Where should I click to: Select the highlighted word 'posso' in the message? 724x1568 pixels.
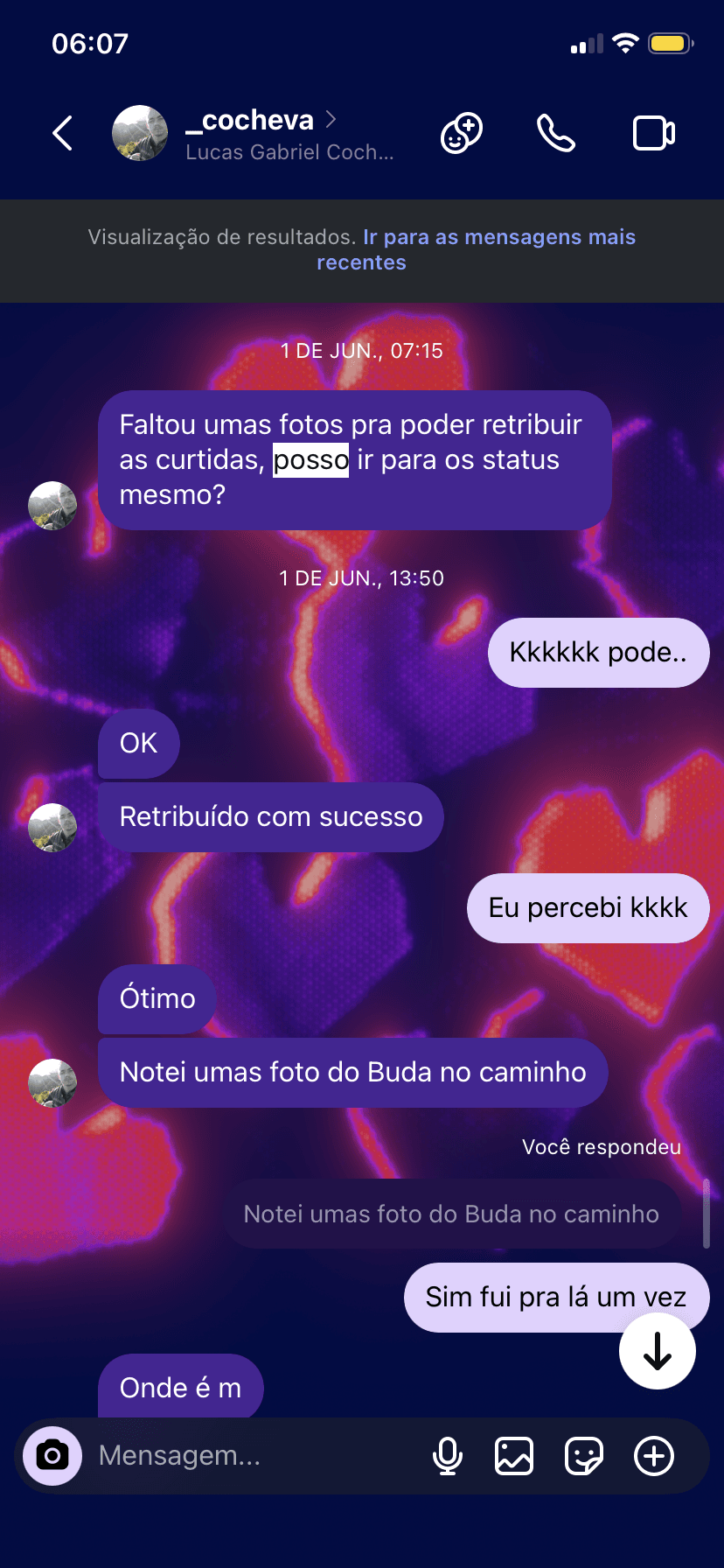(310, 459)
